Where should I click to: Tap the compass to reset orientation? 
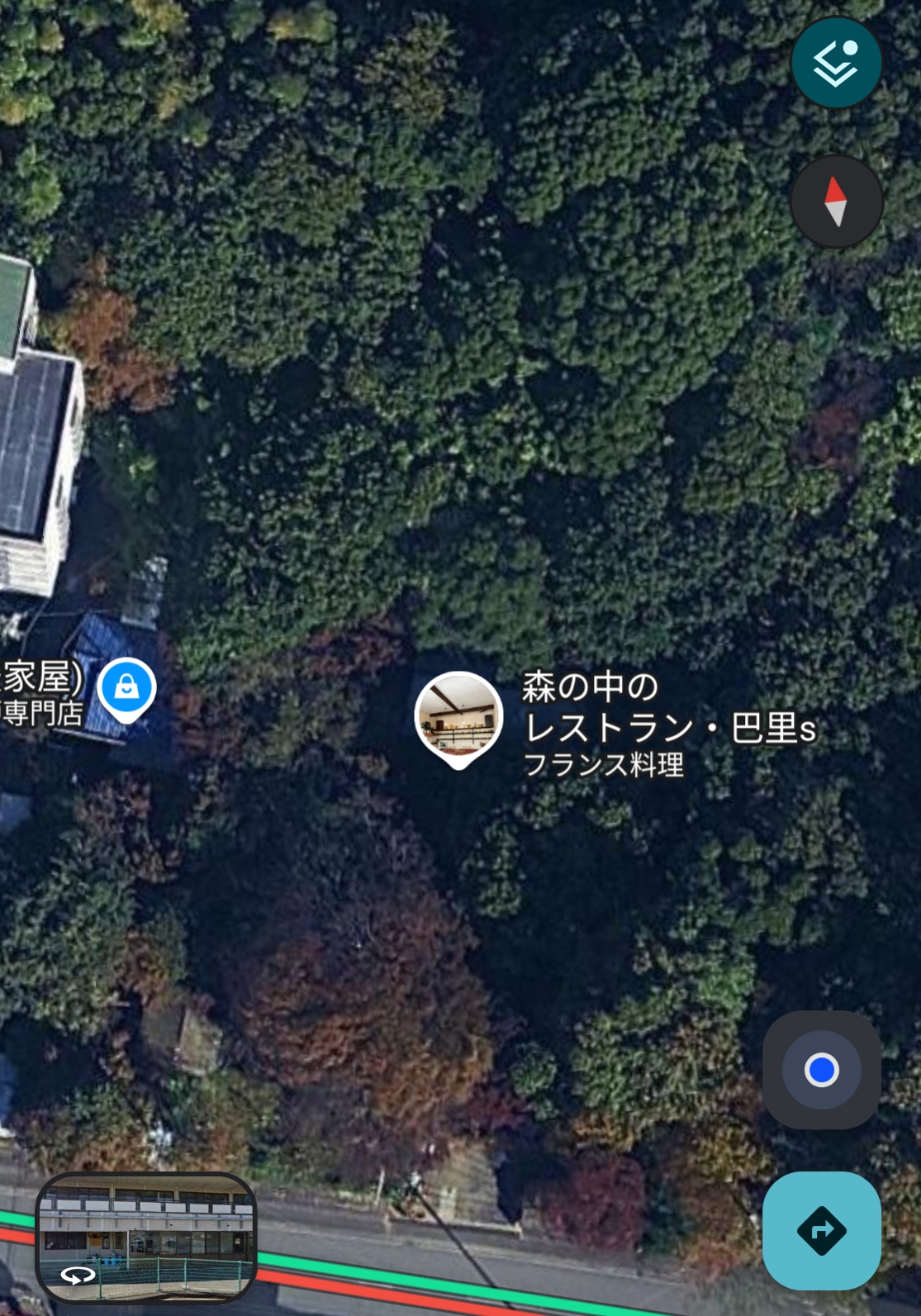tap(836, 202)
